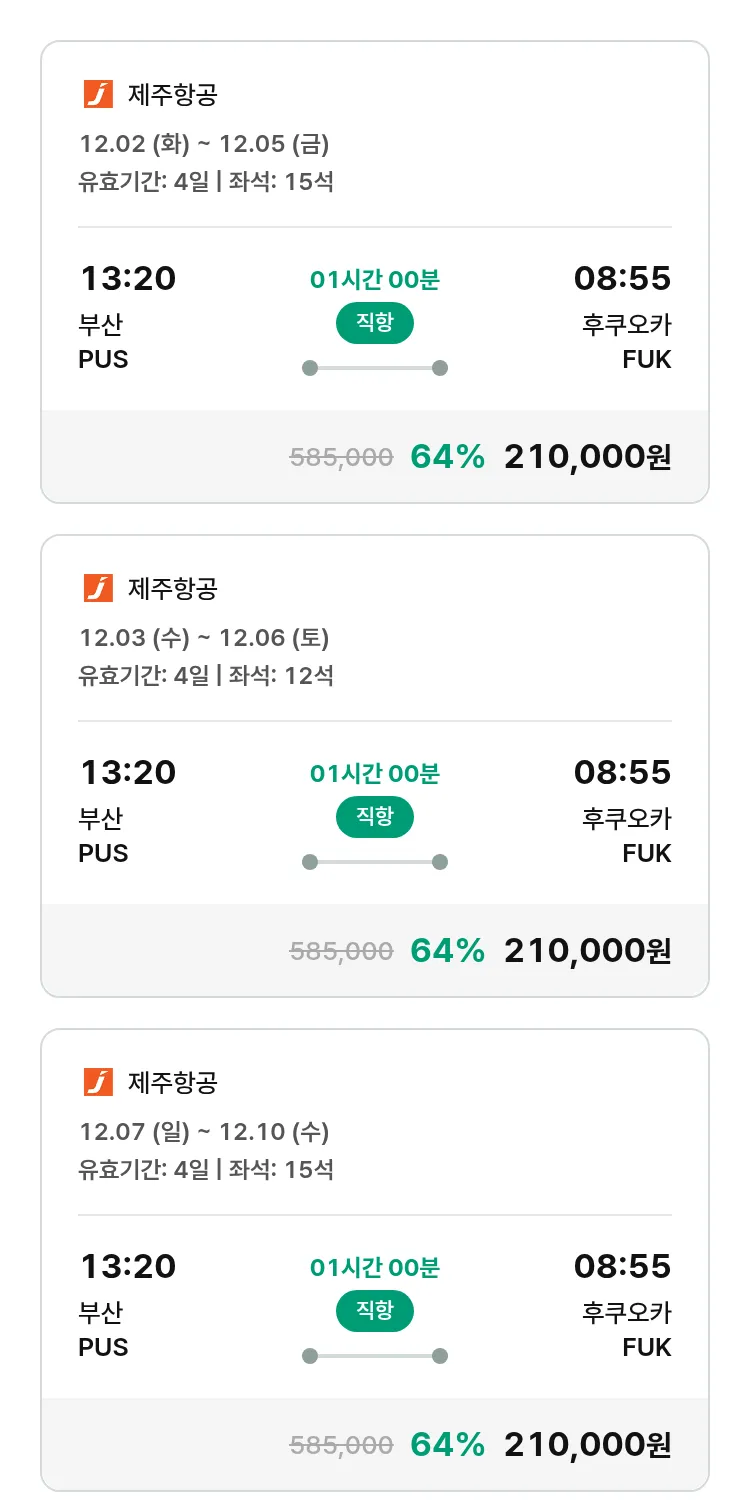Viewport: 750px width, 1510px height.
Task: Click the flight route line on the first card
Action: 374,368
